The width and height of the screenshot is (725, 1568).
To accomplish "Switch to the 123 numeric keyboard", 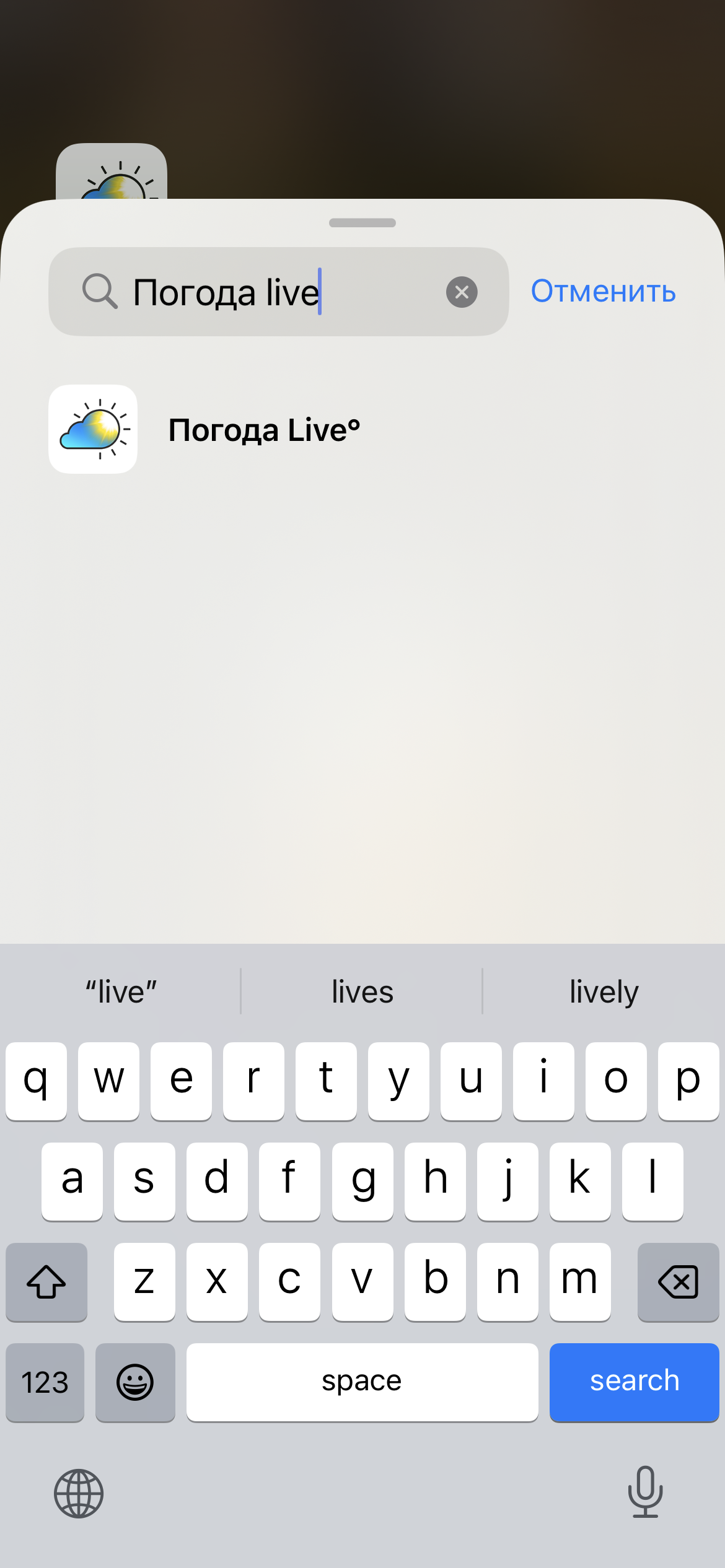I will pos(45,1382).
